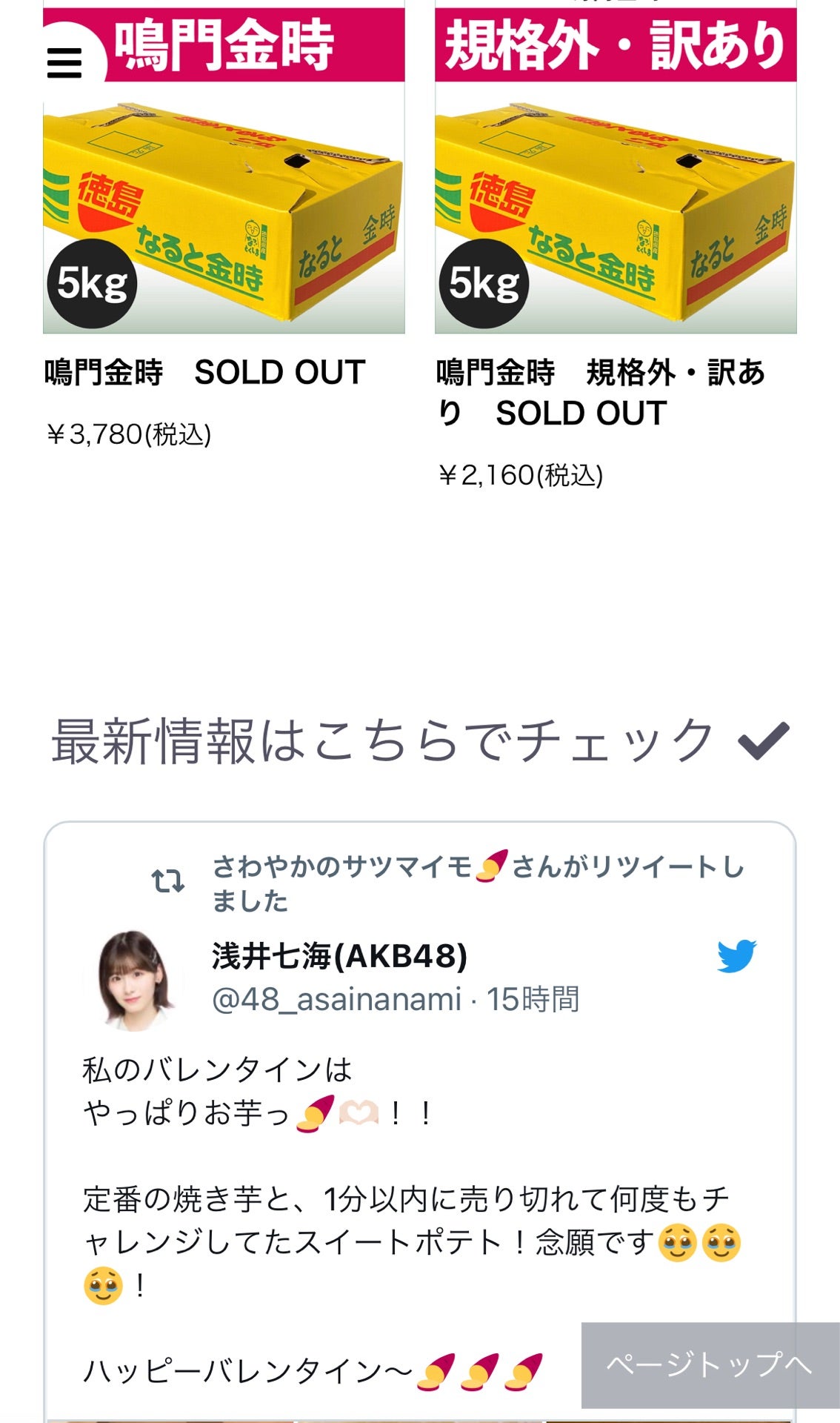Tap 浅井七海's avatar photo
Image resolution: width=840 pixels, height=1423 pixels.
click(133, 980)
